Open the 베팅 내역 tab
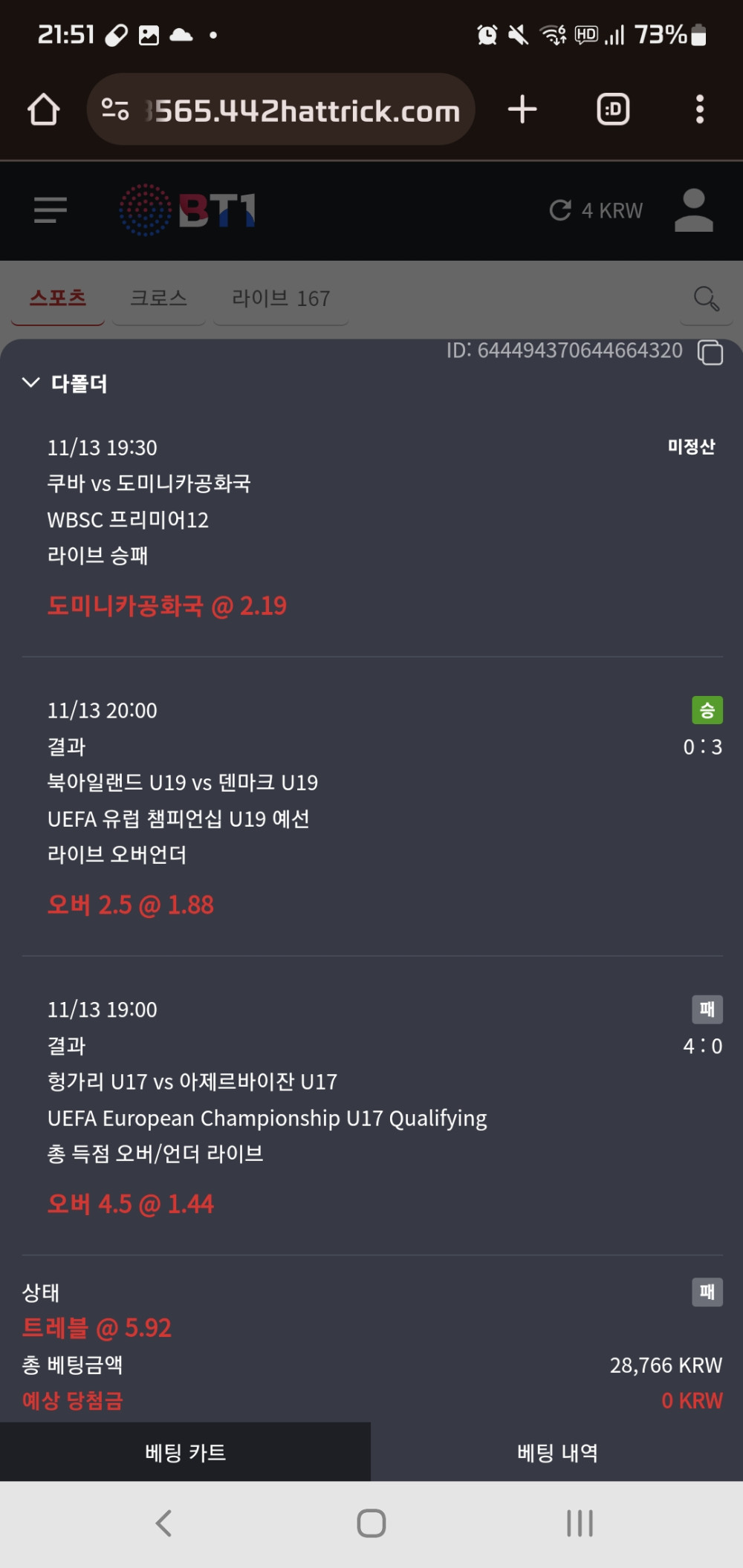743x1568 pixels. pos(557,1452)
